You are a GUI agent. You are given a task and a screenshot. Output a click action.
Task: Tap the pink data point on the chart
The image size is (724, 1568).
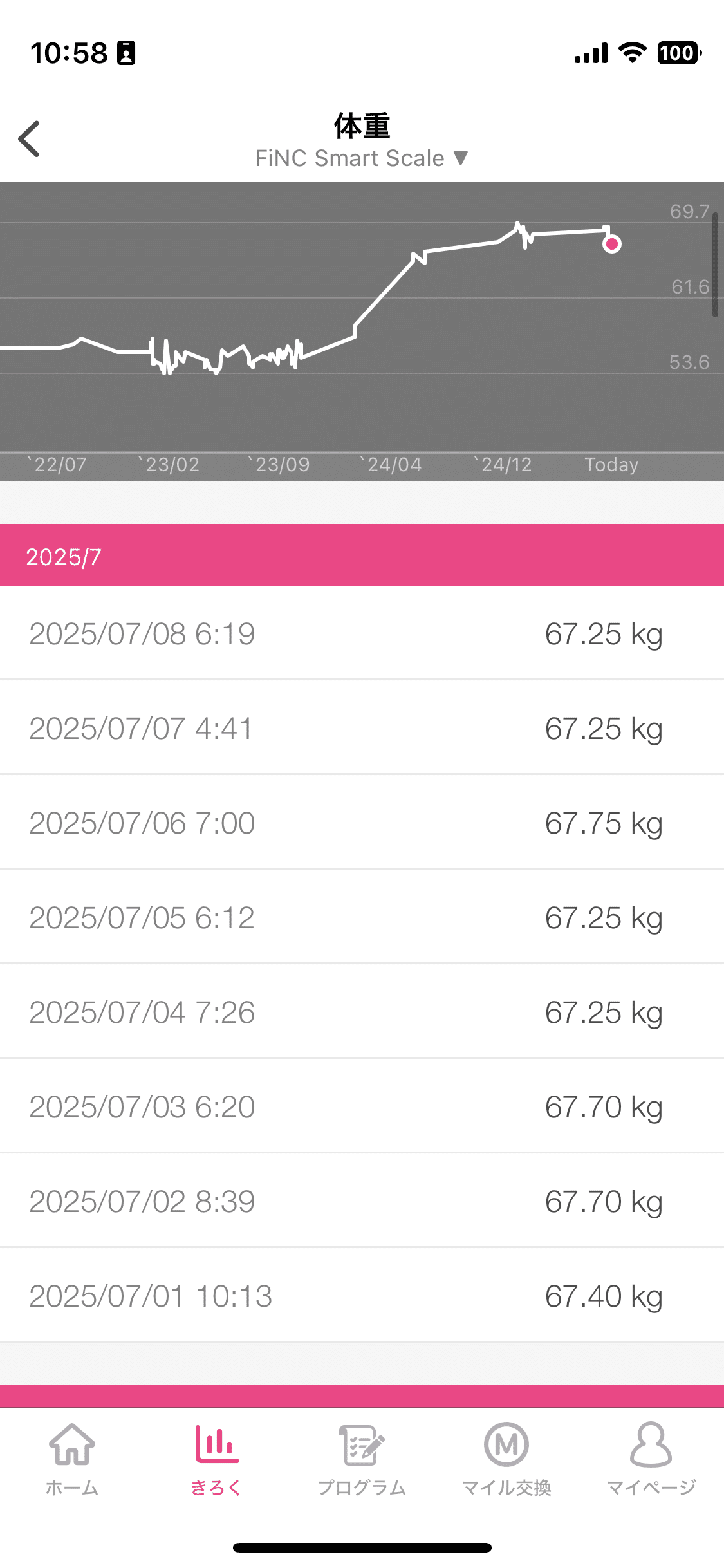(x=612, y=244)
